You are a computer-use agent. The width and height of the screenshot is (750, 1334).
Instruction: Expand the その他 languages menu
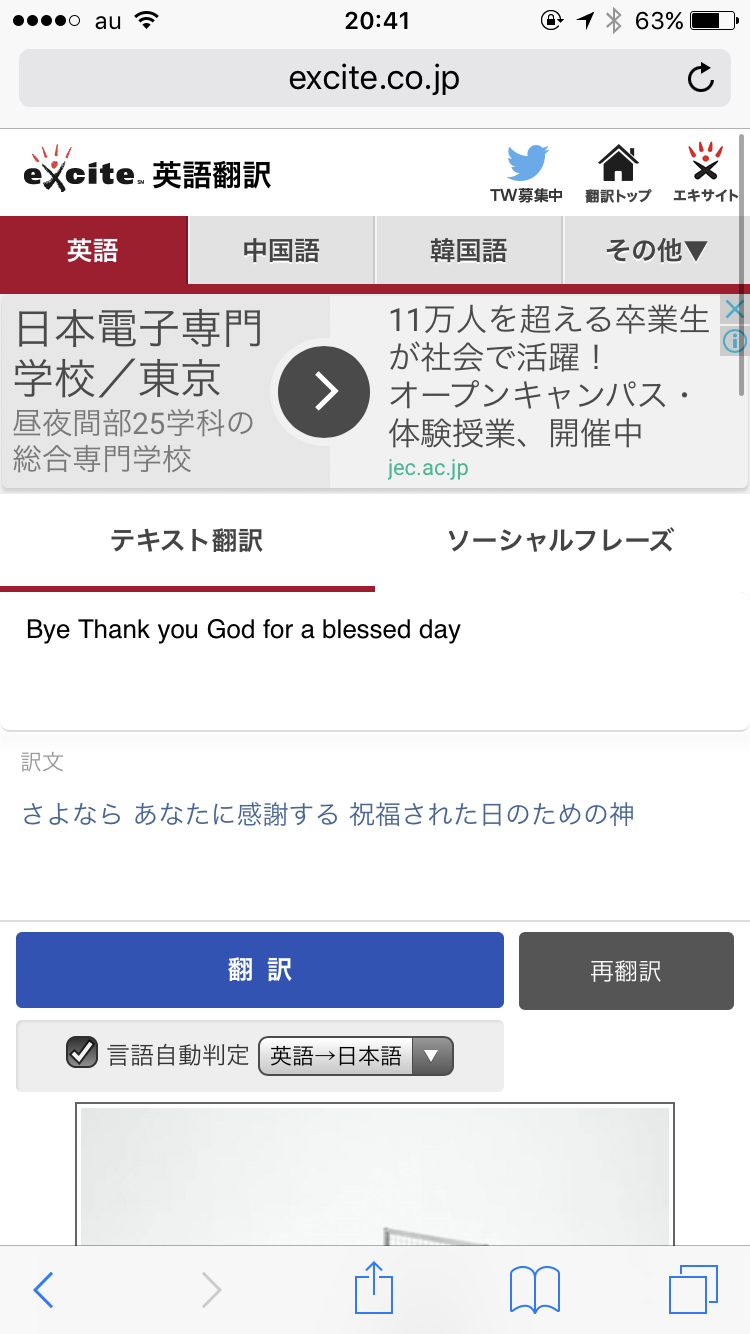tap(656, 250)
